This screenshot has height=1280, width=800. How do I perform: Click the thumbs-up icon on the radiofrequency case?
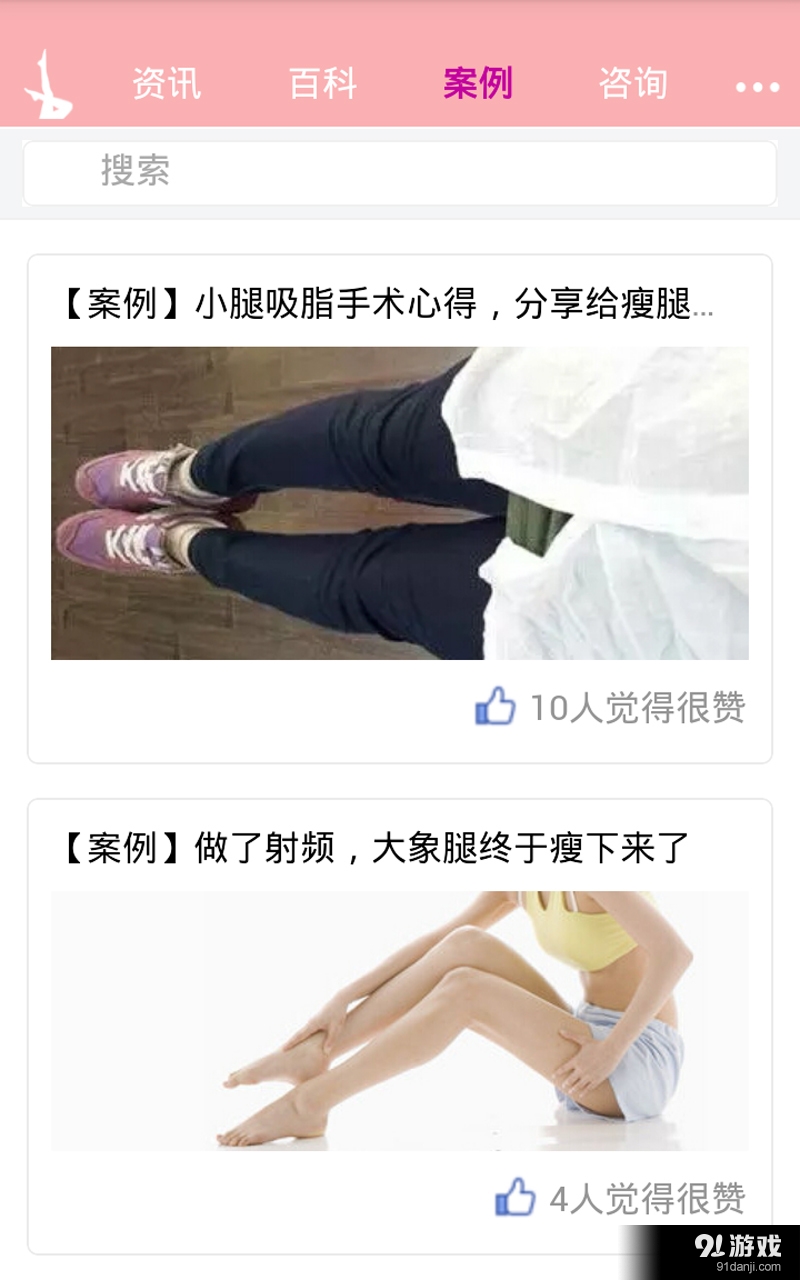(517, 1194)
